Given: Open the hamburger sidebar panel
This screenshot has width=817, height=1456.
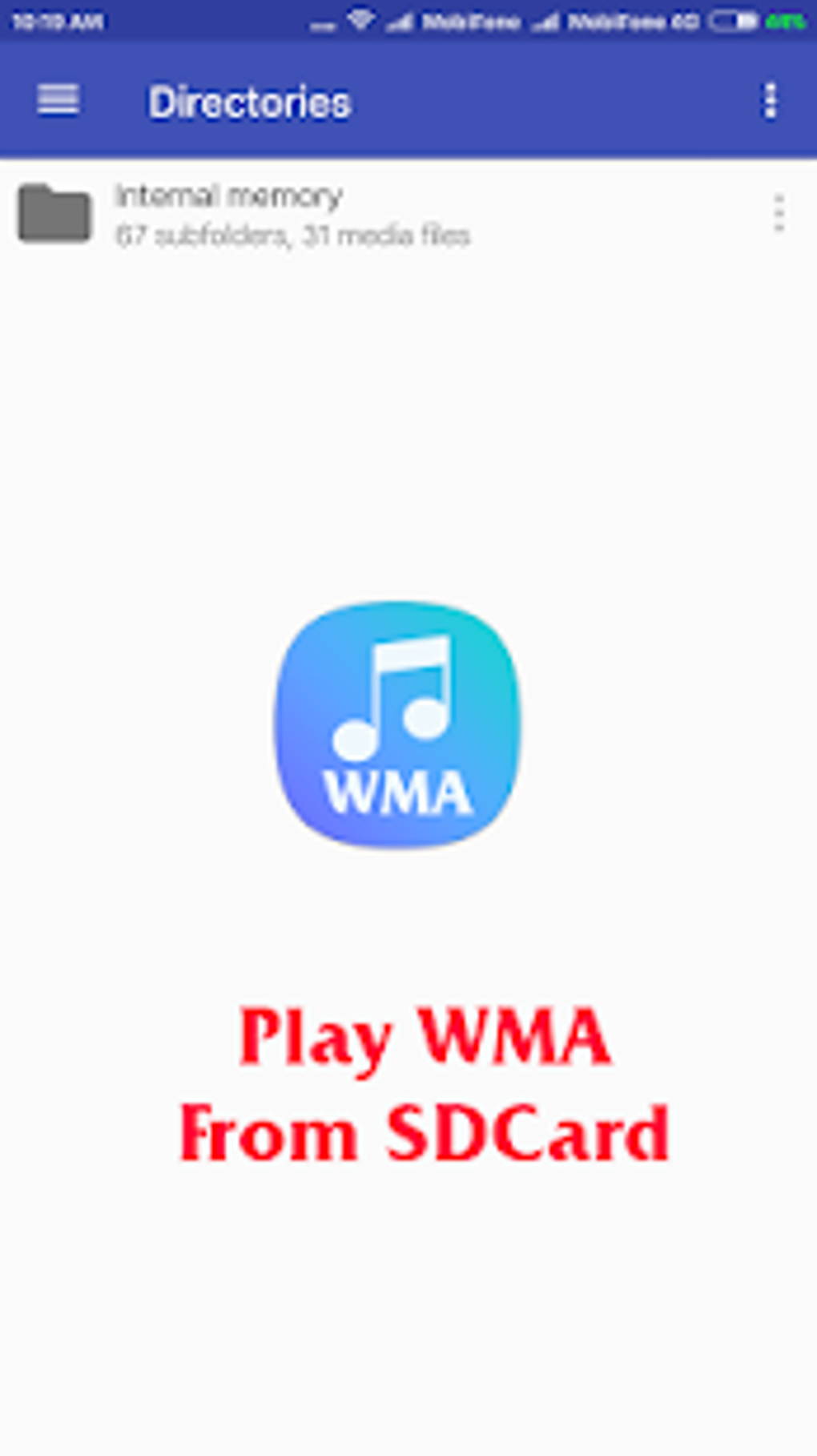Looking at the screenshot, I should [56, 100].
